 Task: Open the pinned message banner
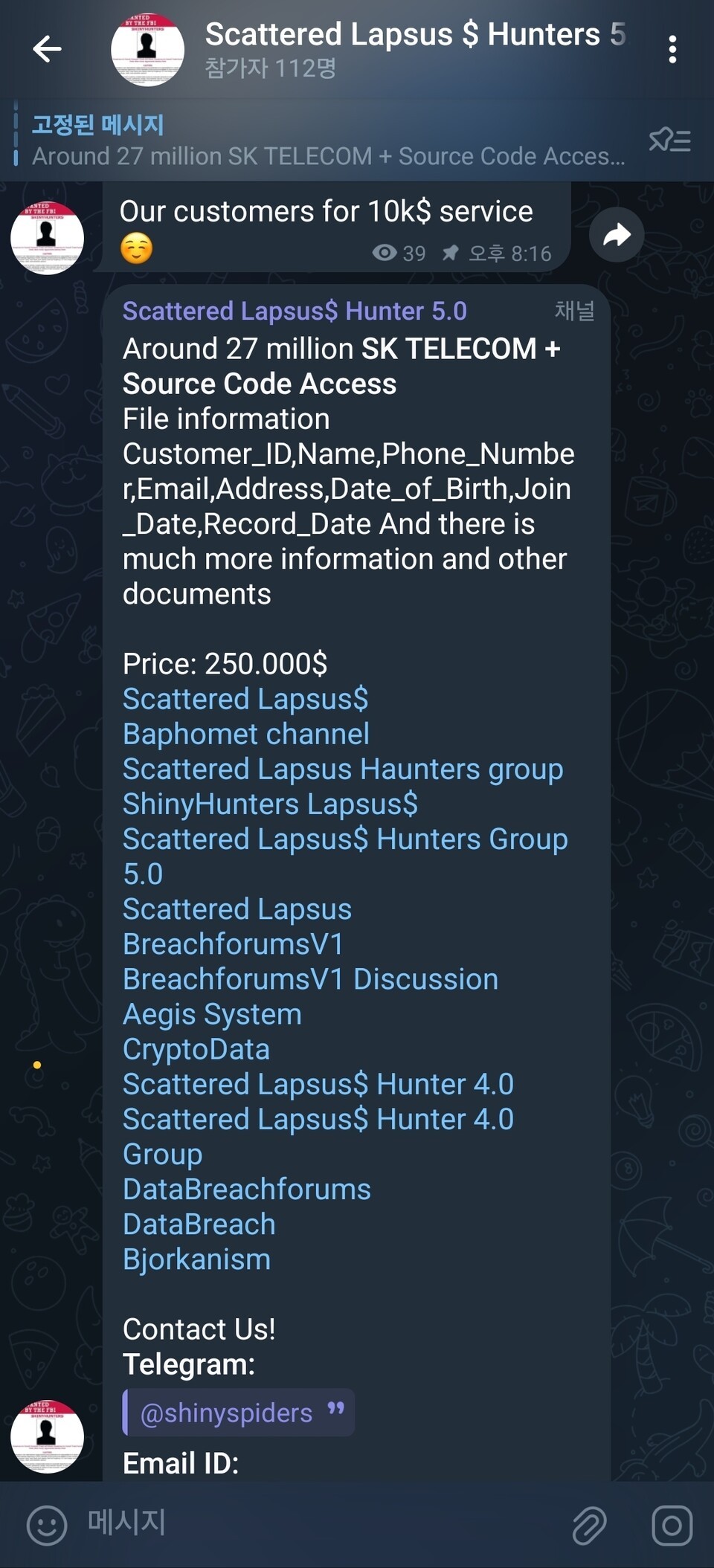tap(327, 141)
